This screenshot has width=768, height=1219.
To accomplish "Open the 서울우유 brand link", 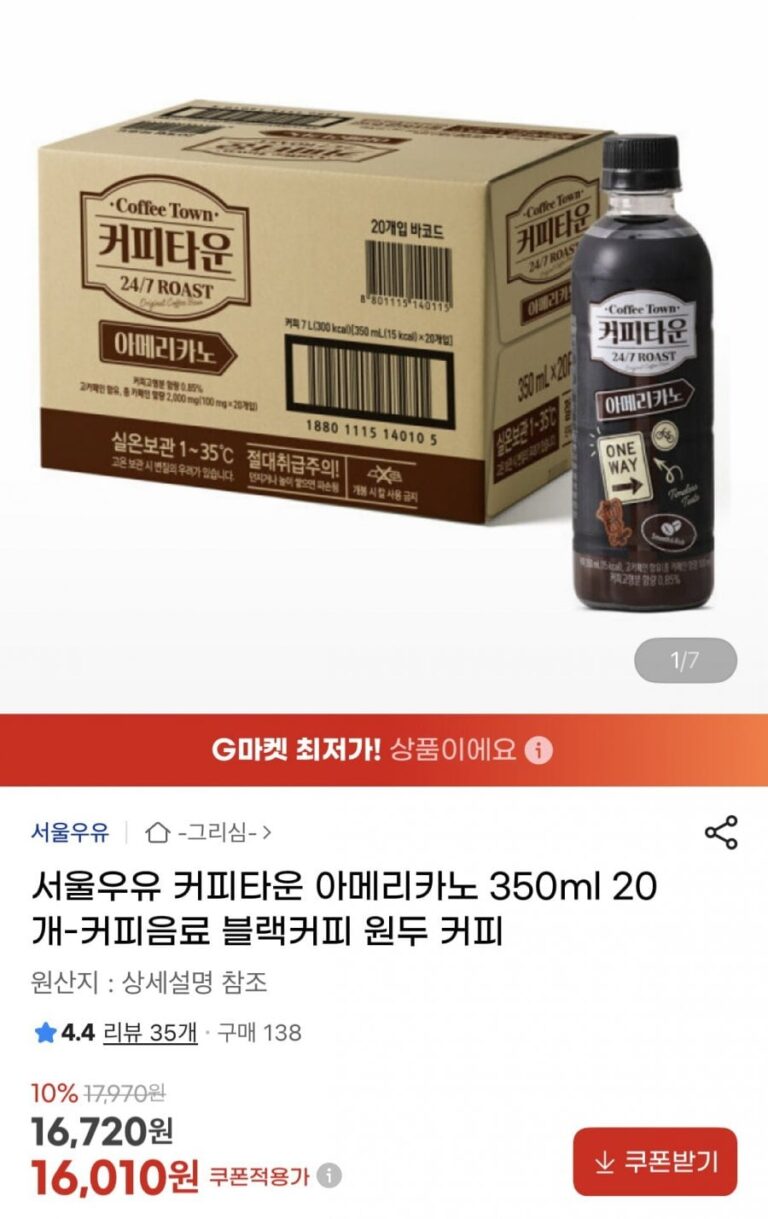I will coord(70,832).
